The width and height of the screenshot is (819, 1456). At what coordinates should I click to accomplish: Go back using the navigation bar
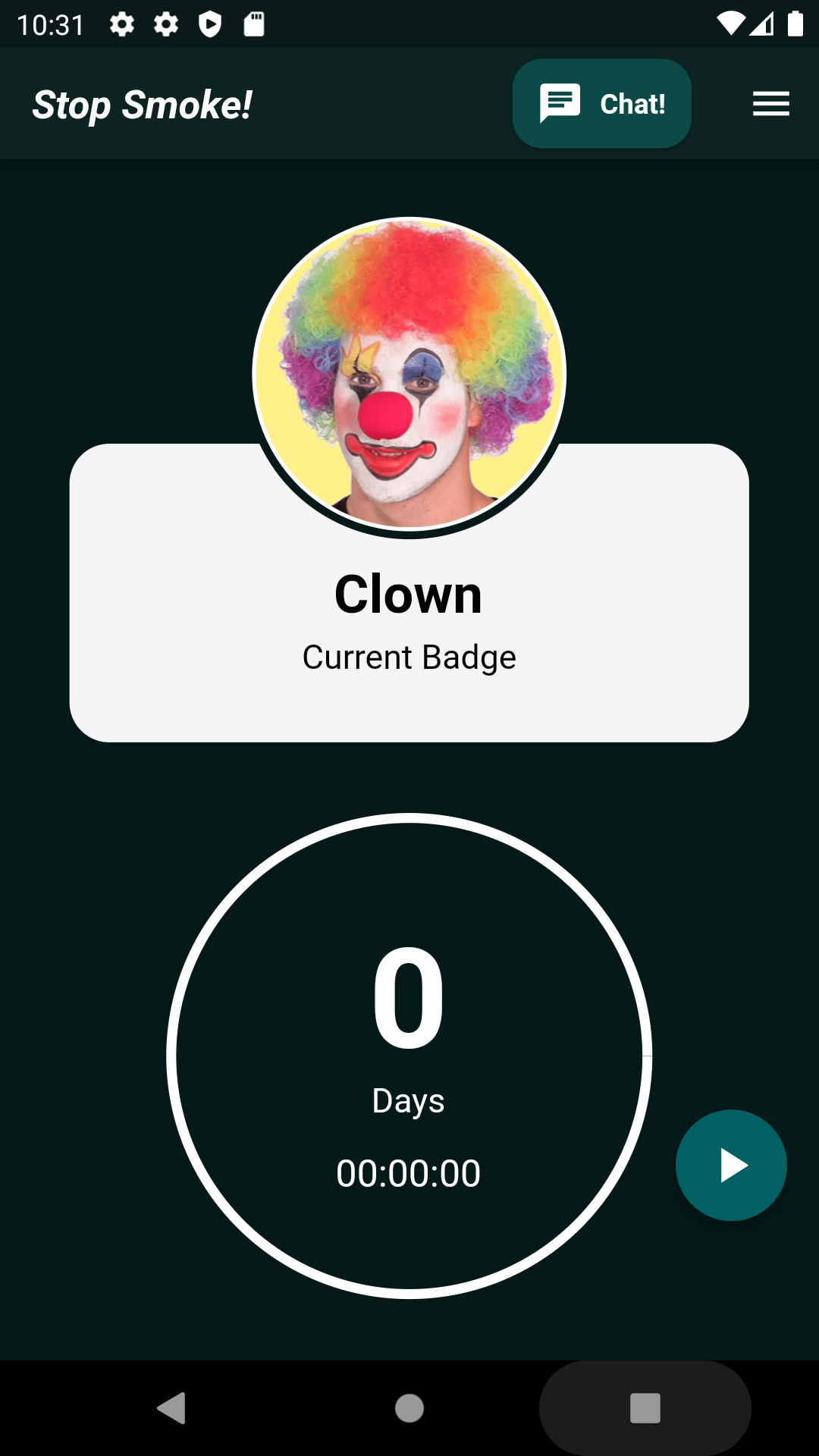click(x=172, y=1408)
